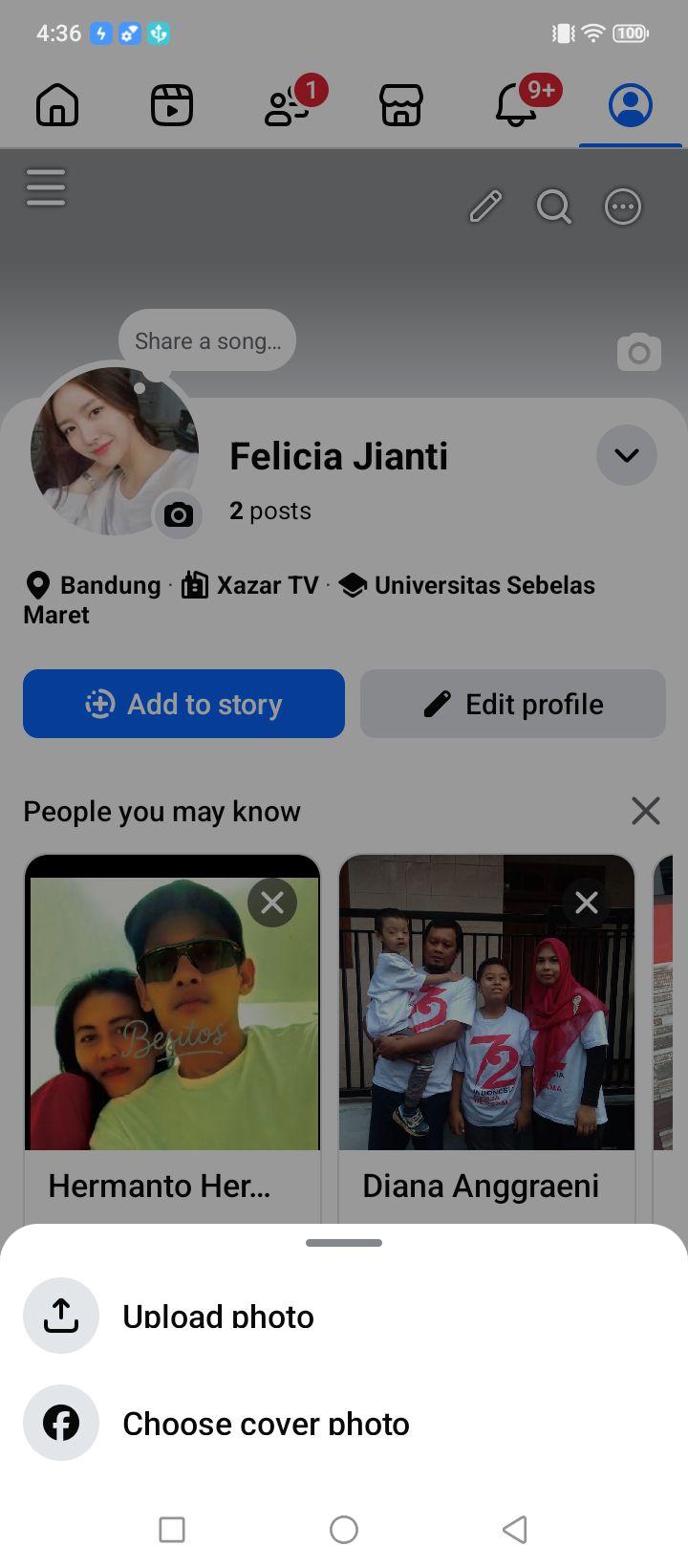Tap Edit profile button
Image resolution: width=688 pixels, height=1568 pixels.
(513, 704)
